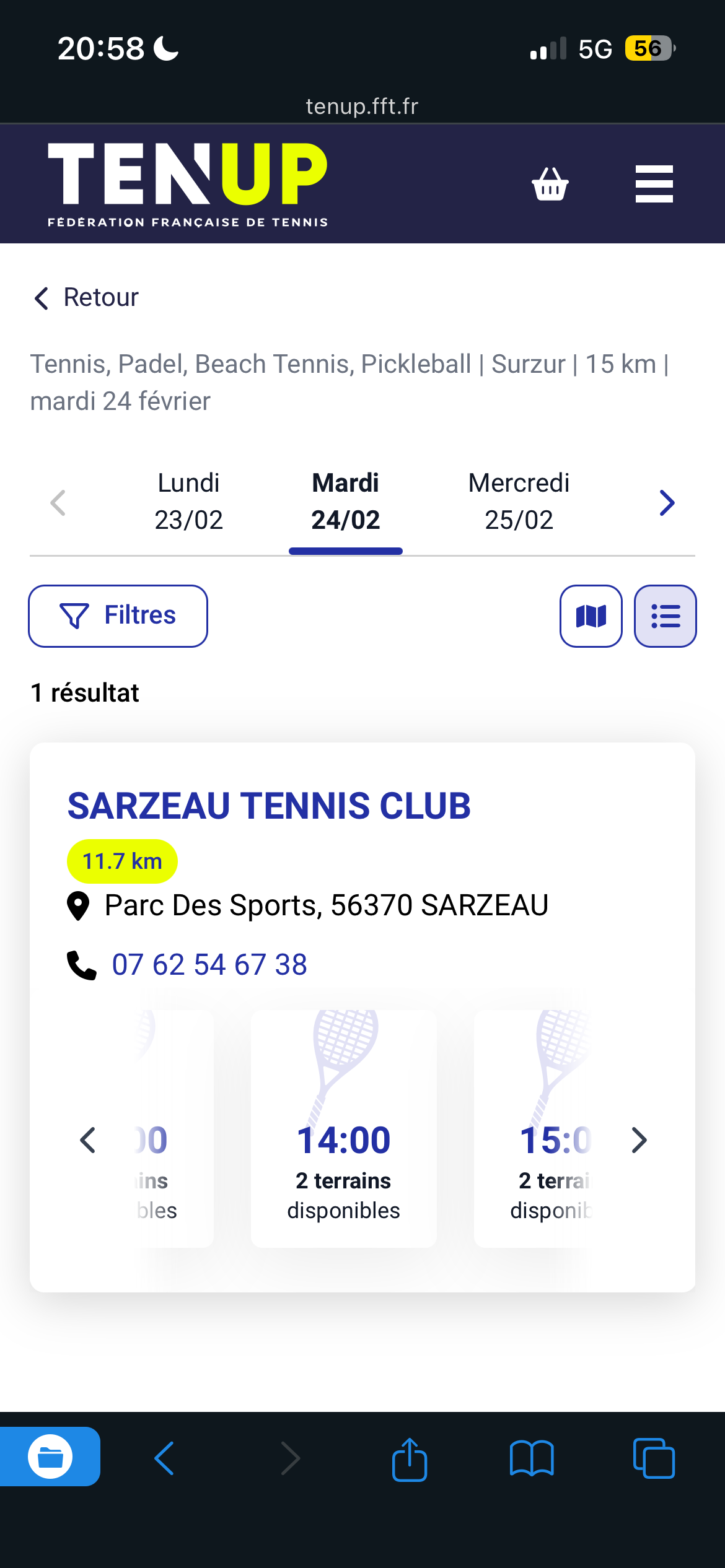
Task: Open the hamburger menu
Action: (654, 184)
